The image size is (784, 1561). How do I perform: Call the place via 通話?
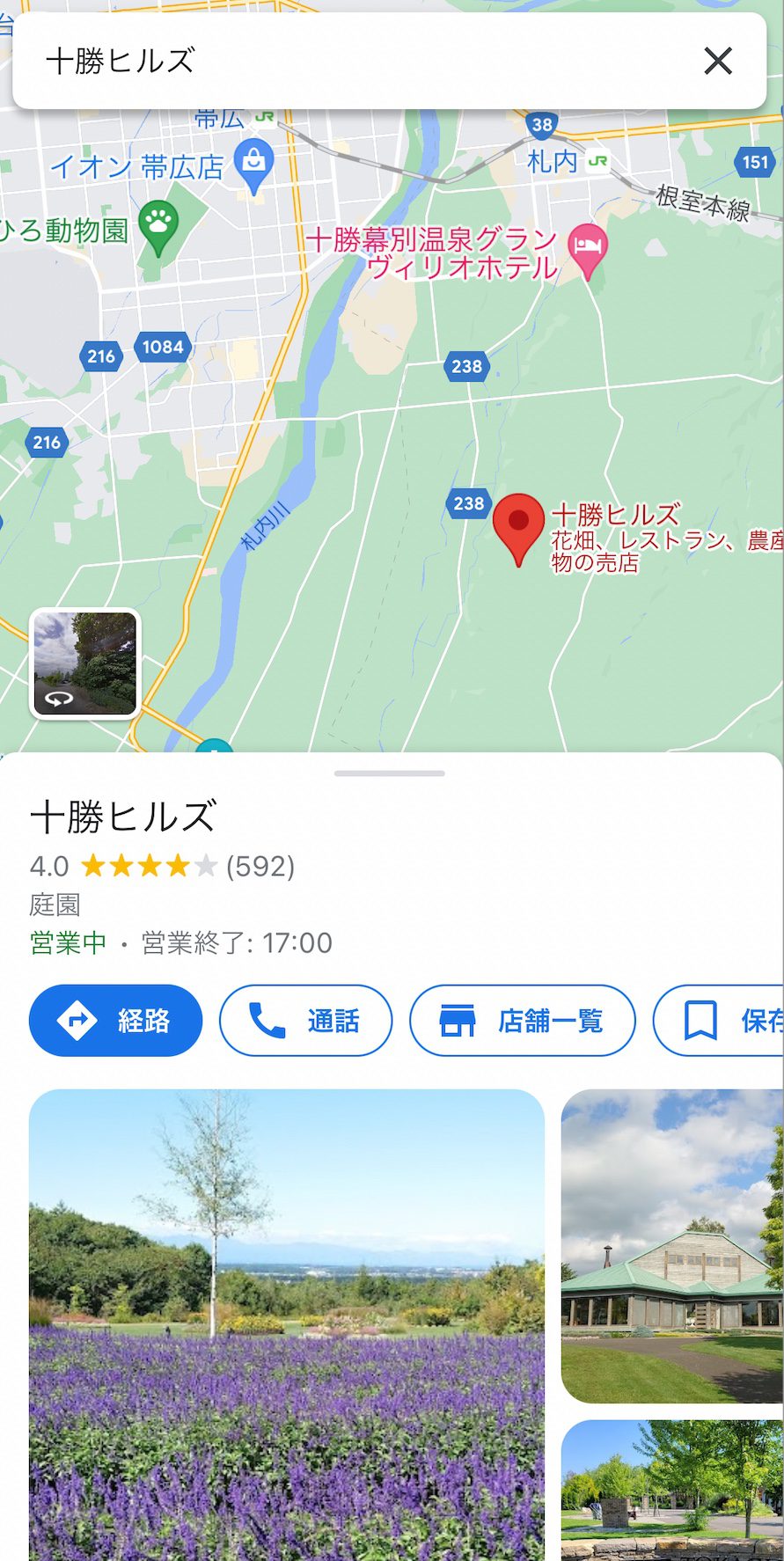pyautogui.click(x=305, y=1021)
